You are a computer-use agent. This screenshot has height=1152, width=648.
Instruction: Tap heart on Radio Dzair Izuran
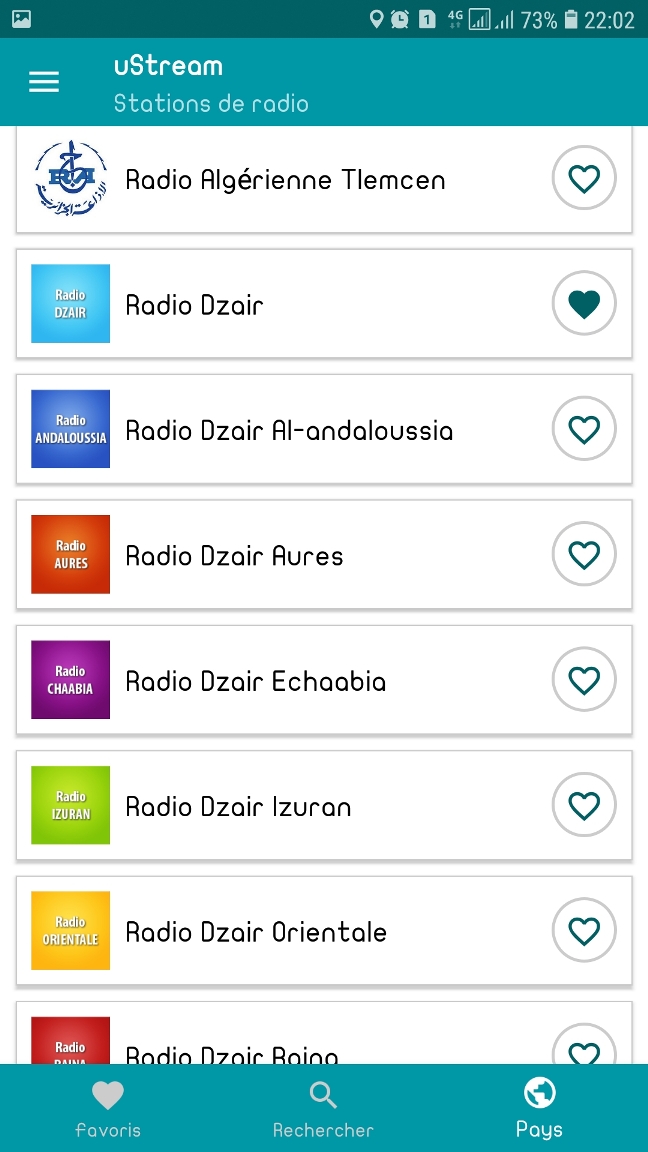[584, 805]
